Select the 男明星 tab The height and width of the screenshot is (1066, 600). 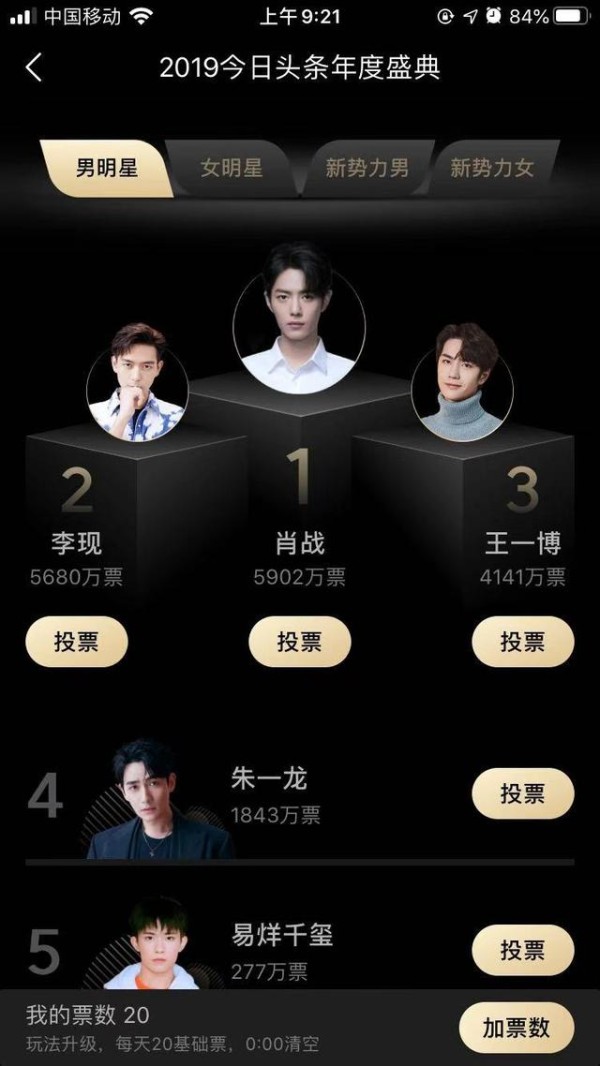[106, 168]
